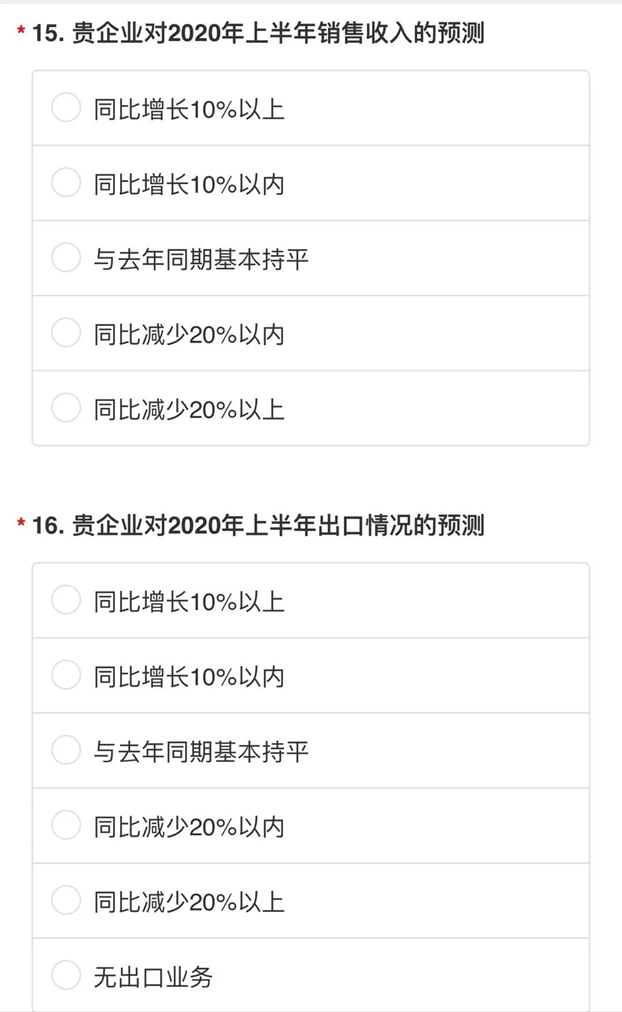Pick 与去年同期基本持平 for export forecast
Viewport: 622px width, 1012px height.
311,751
